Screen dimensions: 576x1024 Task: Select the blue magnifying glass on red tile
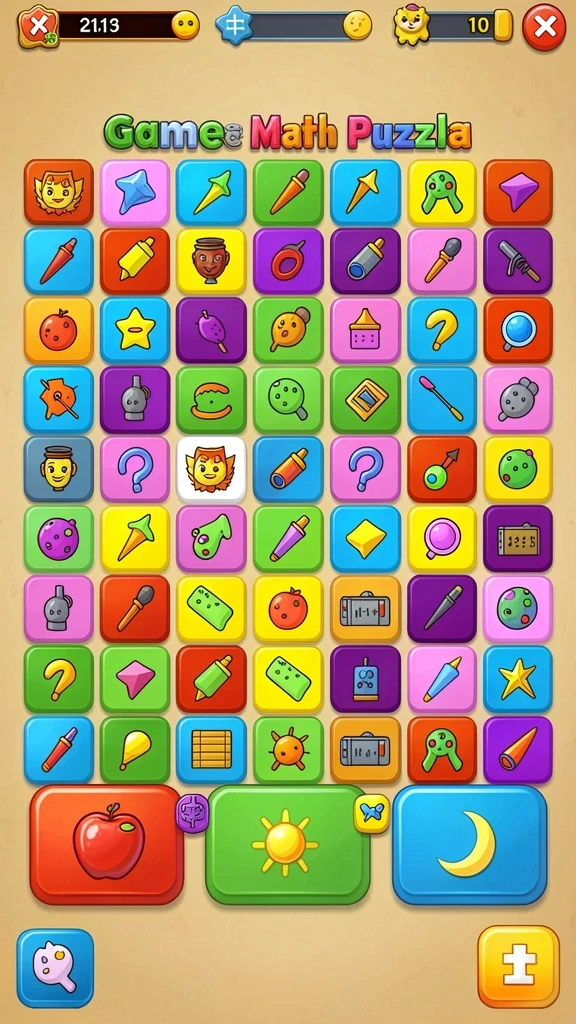coord(518,330)
